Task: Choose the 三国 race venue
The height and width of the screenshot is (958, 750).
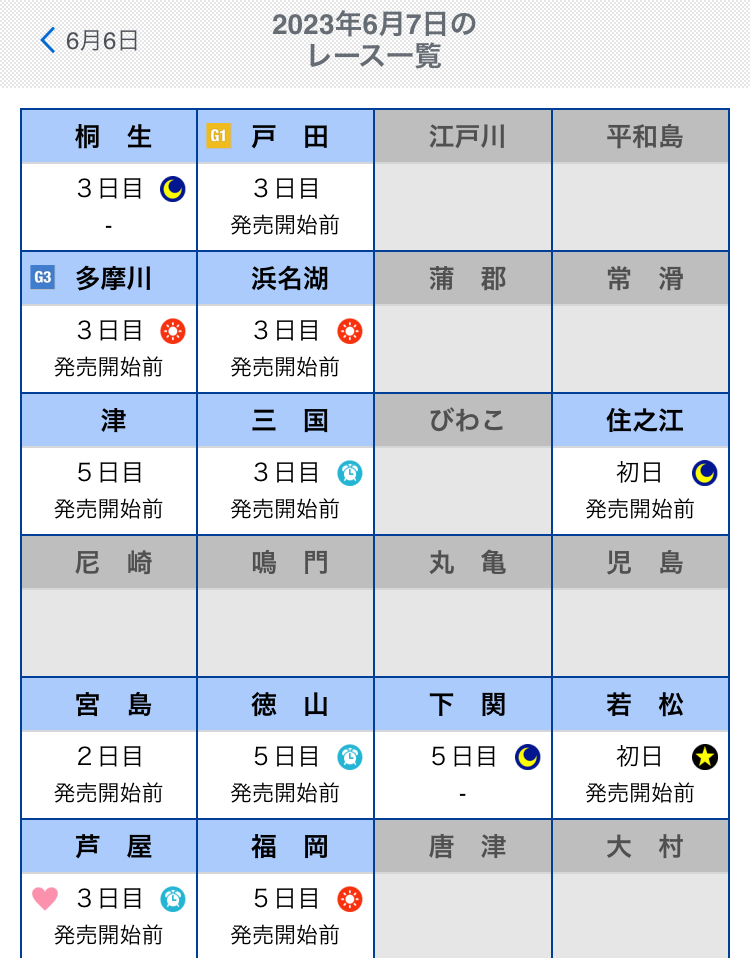Action: (x=286, y=465)
